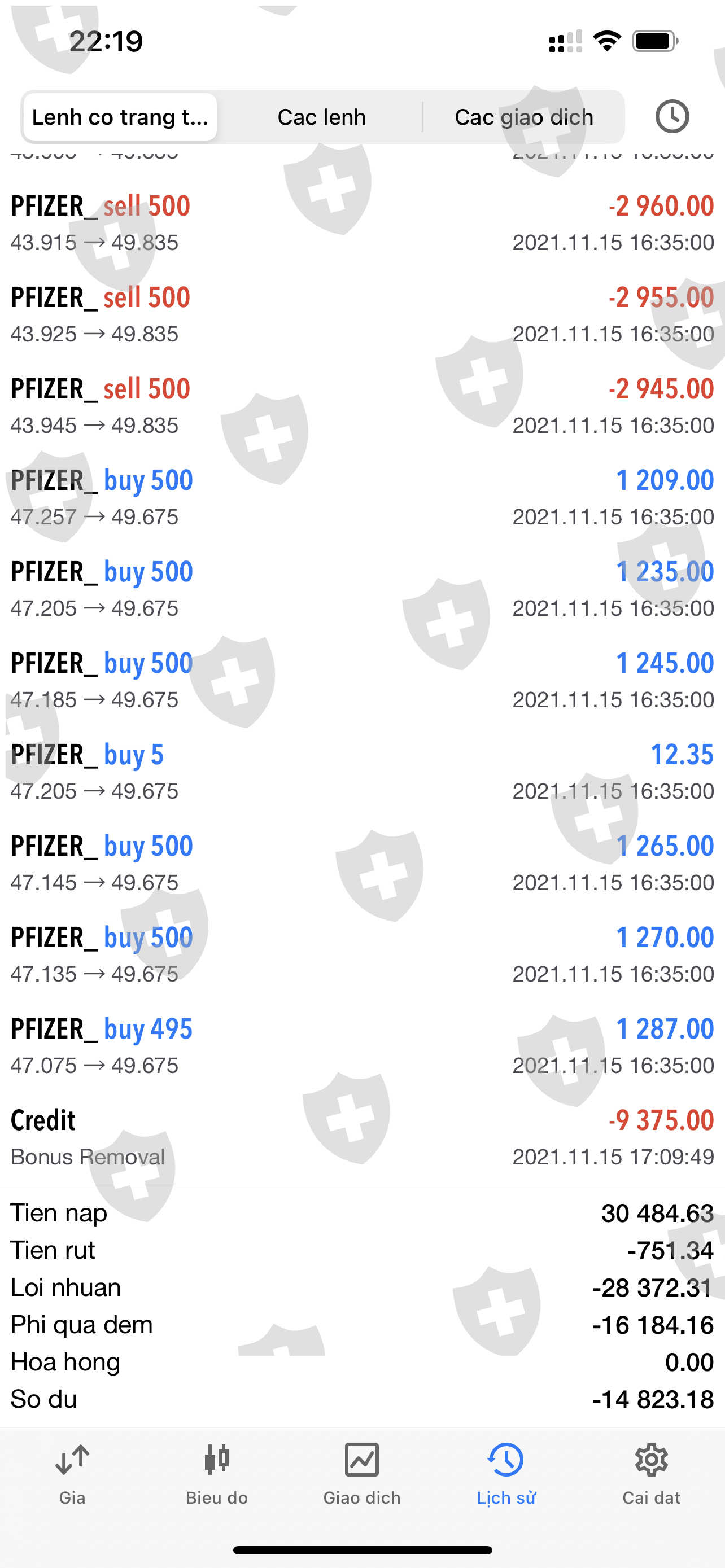
Task: Expand the PFIZER buy trade earning 1 209.00
Action: 362,498
